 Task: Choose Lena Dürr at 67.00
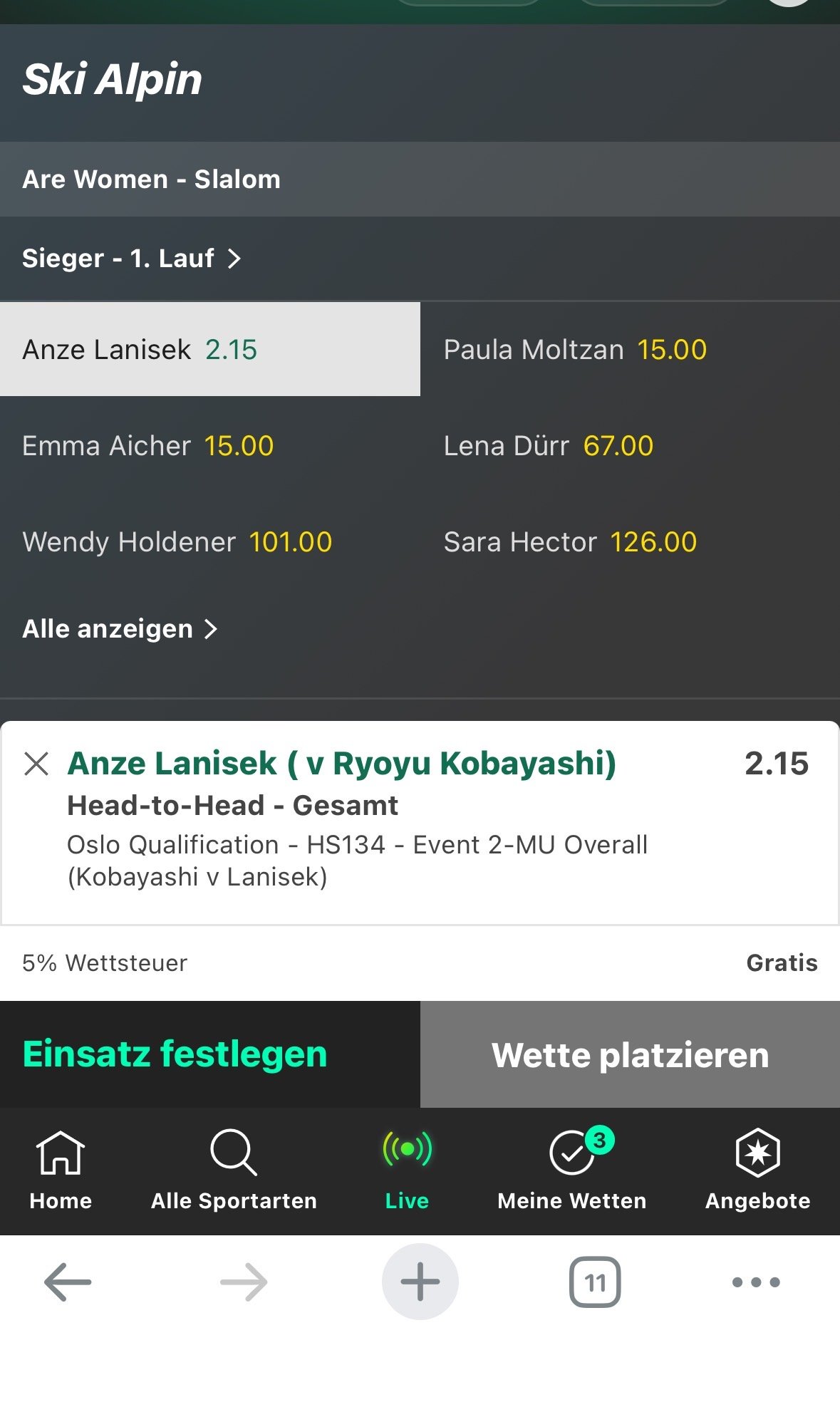tap(630, 446)
